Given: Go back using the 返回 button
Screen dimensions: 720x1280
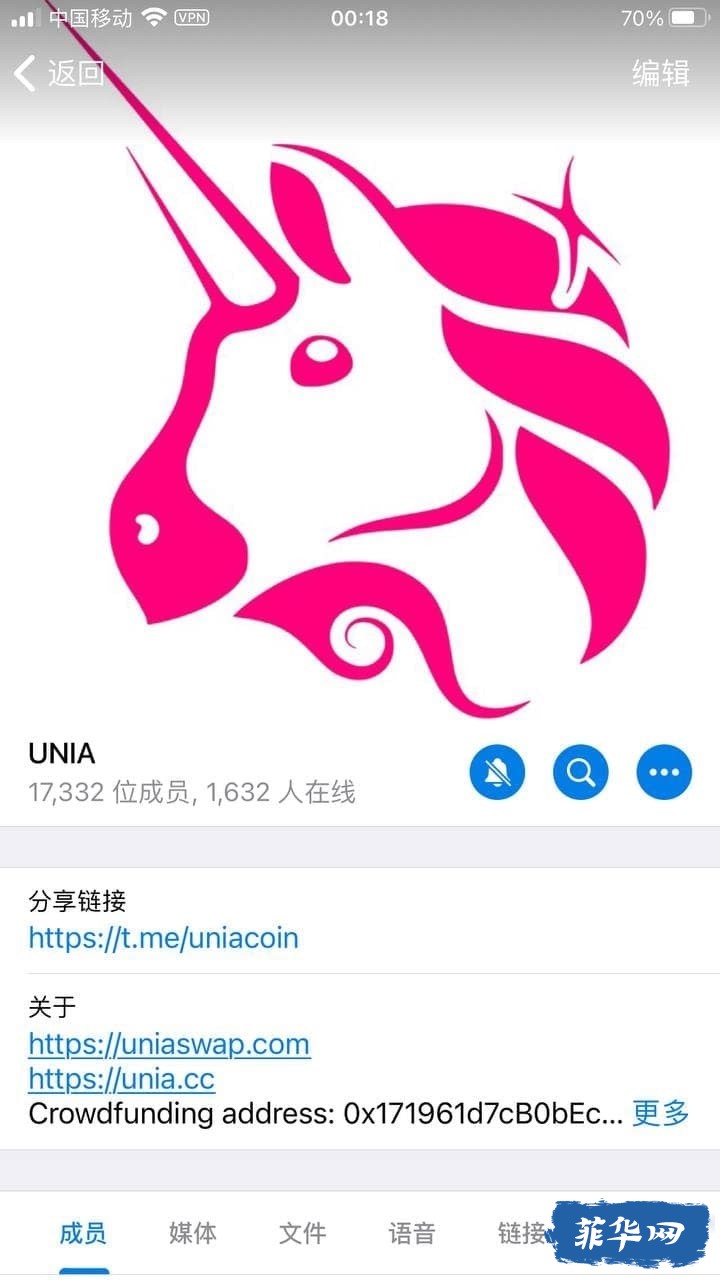Looking at the screenshot, I should [60, 73].
